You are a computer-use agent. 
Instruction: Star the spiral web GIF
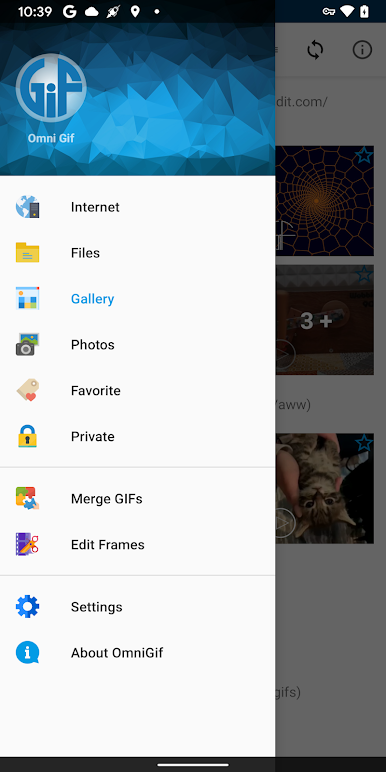pos(364,155)
